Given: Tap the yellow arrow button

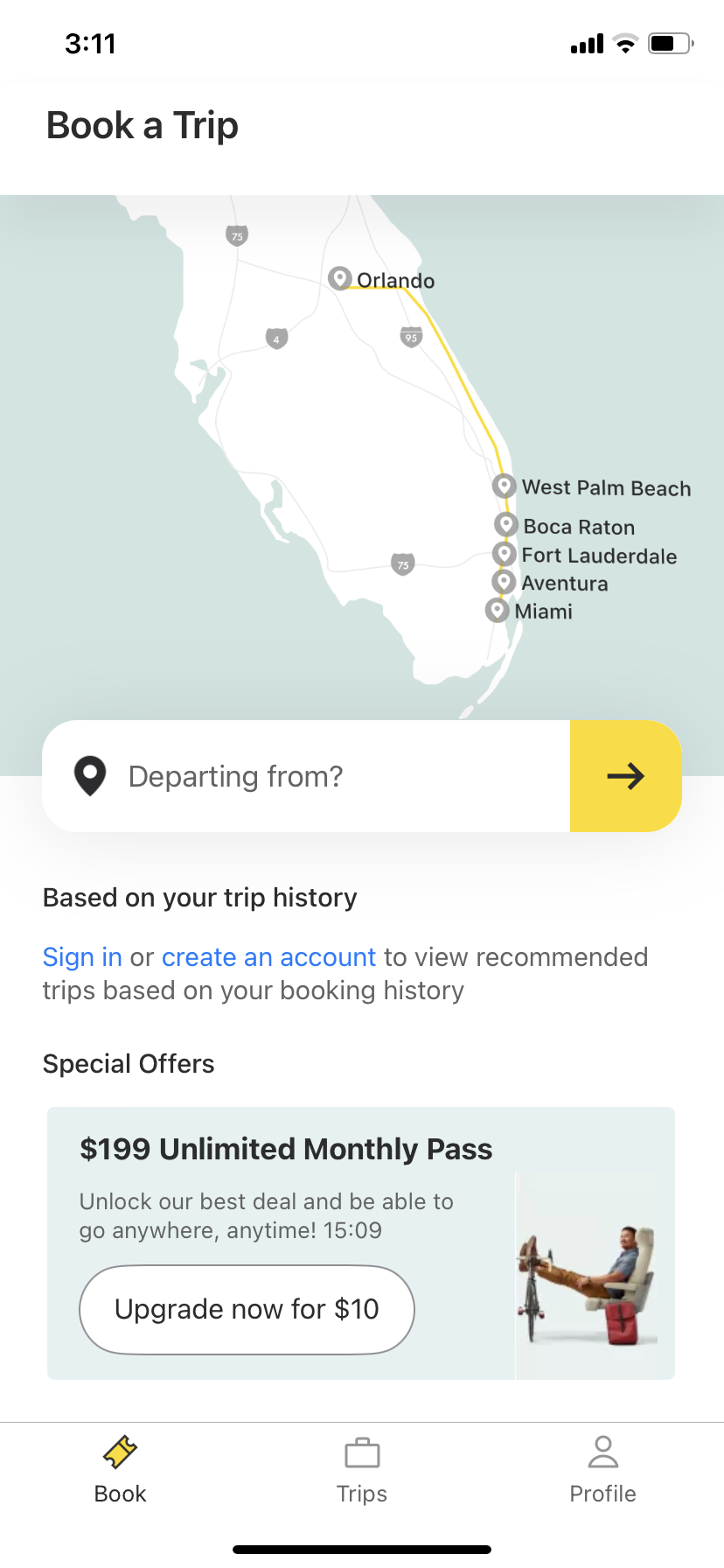Looking at the screenshot, I should pyautogui.click(x=625, y=776).
